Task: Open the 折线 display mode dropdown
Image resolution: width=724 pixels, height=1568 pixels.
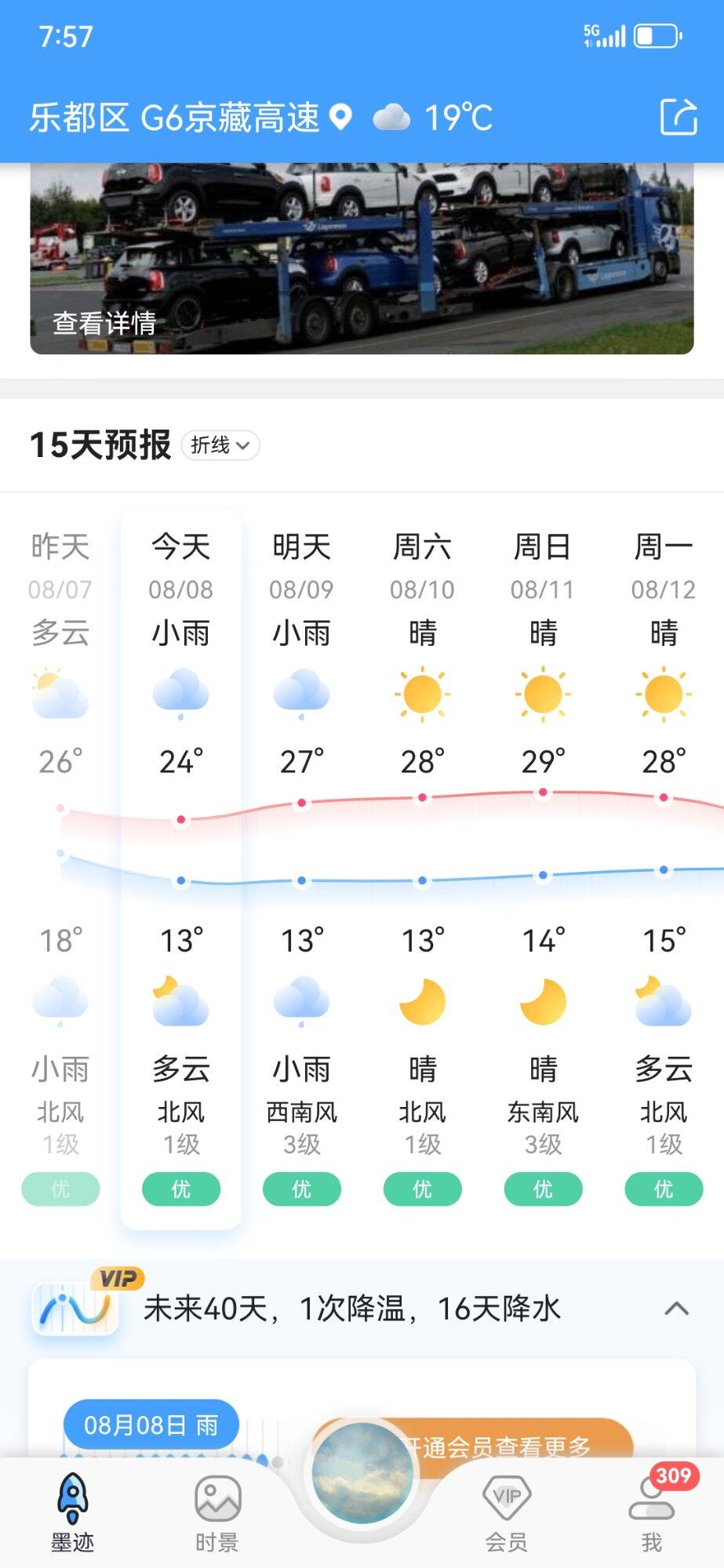Action: 220,445
